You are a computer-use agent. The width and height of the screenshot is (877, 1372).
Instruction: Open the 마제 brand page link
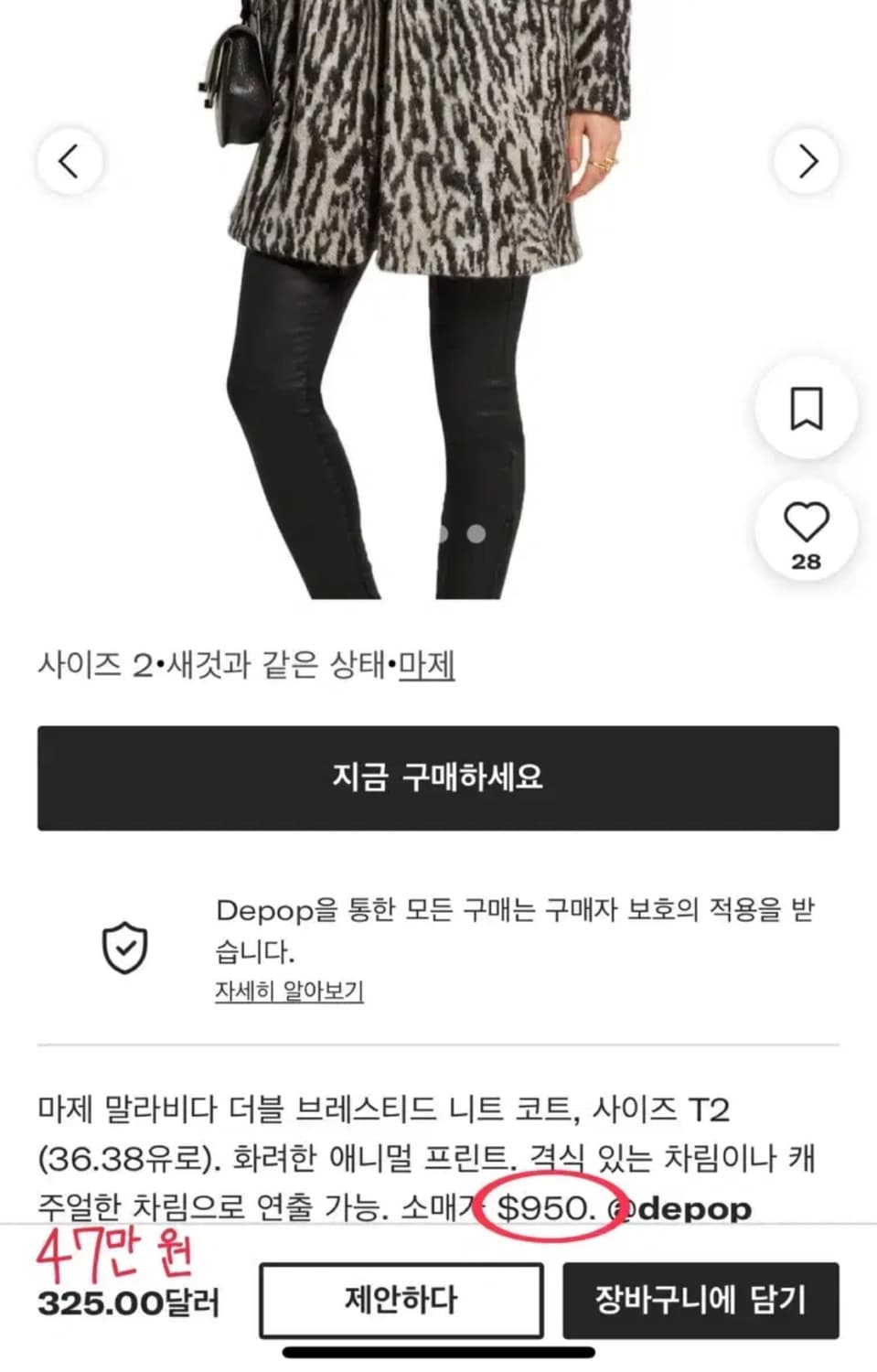426,666
